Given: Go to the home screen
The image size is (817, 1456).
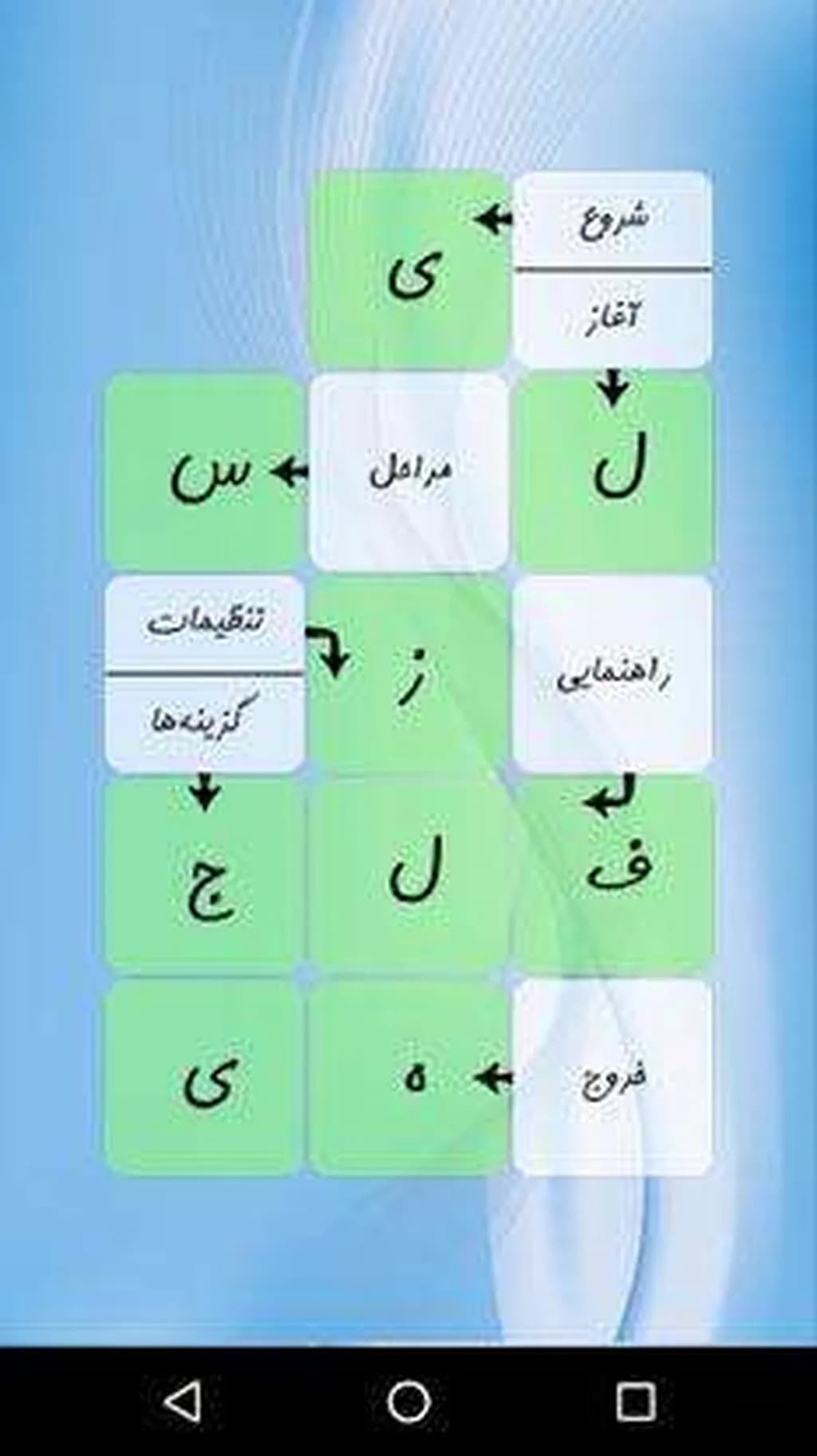Looking at the screenshot, I should point(408,1401).
